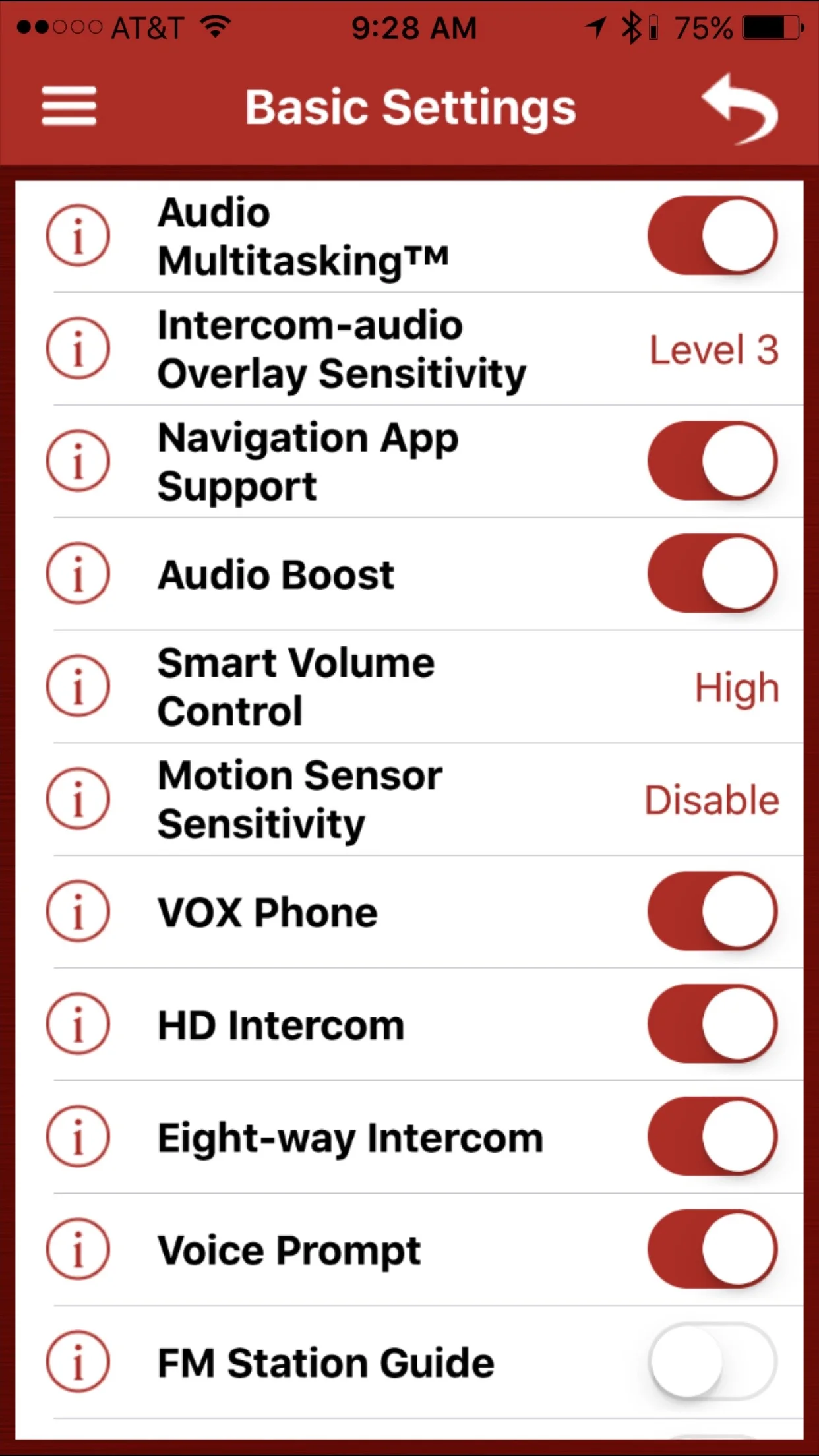Toggle Voice Prompt off
The height and width of the screenshot is (1456, 819).
713,1250
